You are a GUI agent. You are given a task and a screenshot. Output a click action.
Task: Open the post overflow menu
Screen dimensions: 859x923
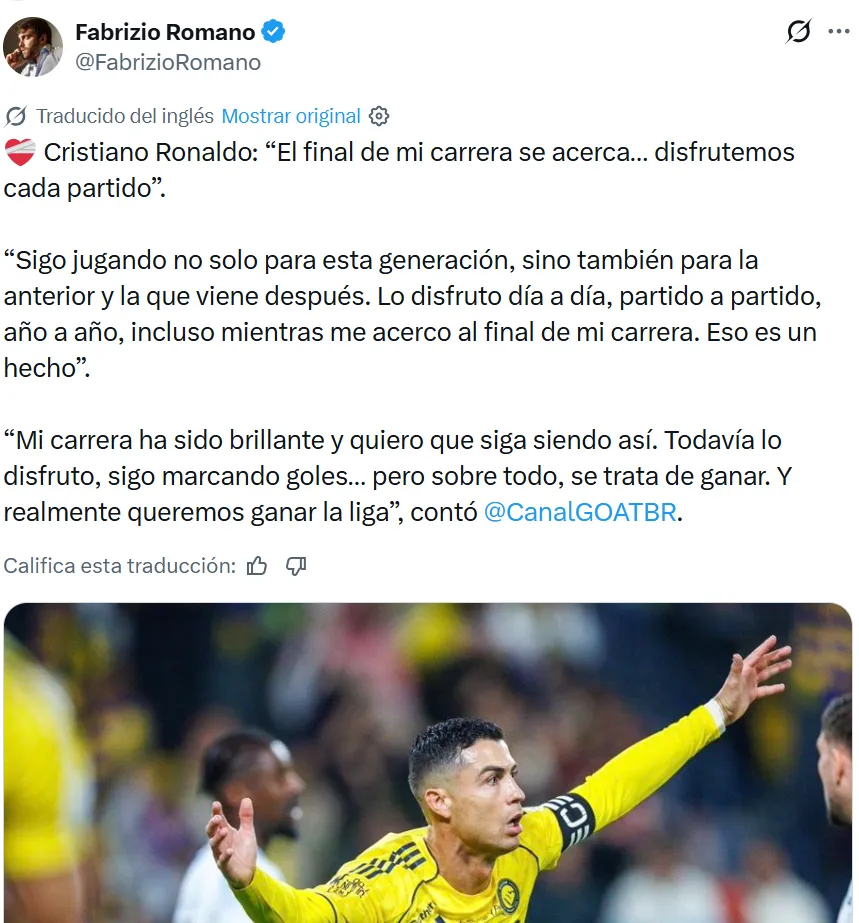(839, 32)
